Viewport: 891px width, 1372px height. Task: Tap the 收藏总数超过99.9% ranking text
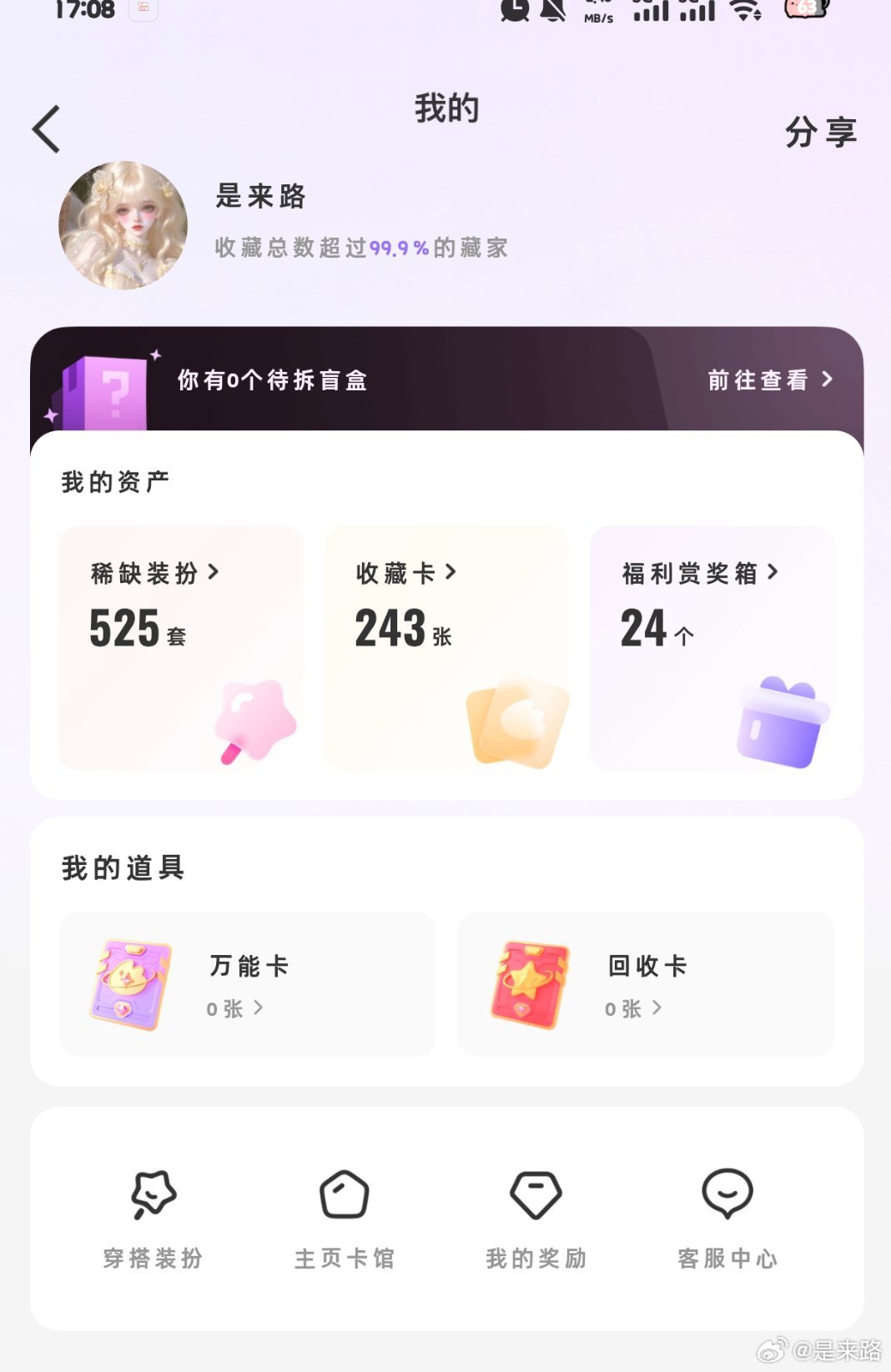pos(362,249)
